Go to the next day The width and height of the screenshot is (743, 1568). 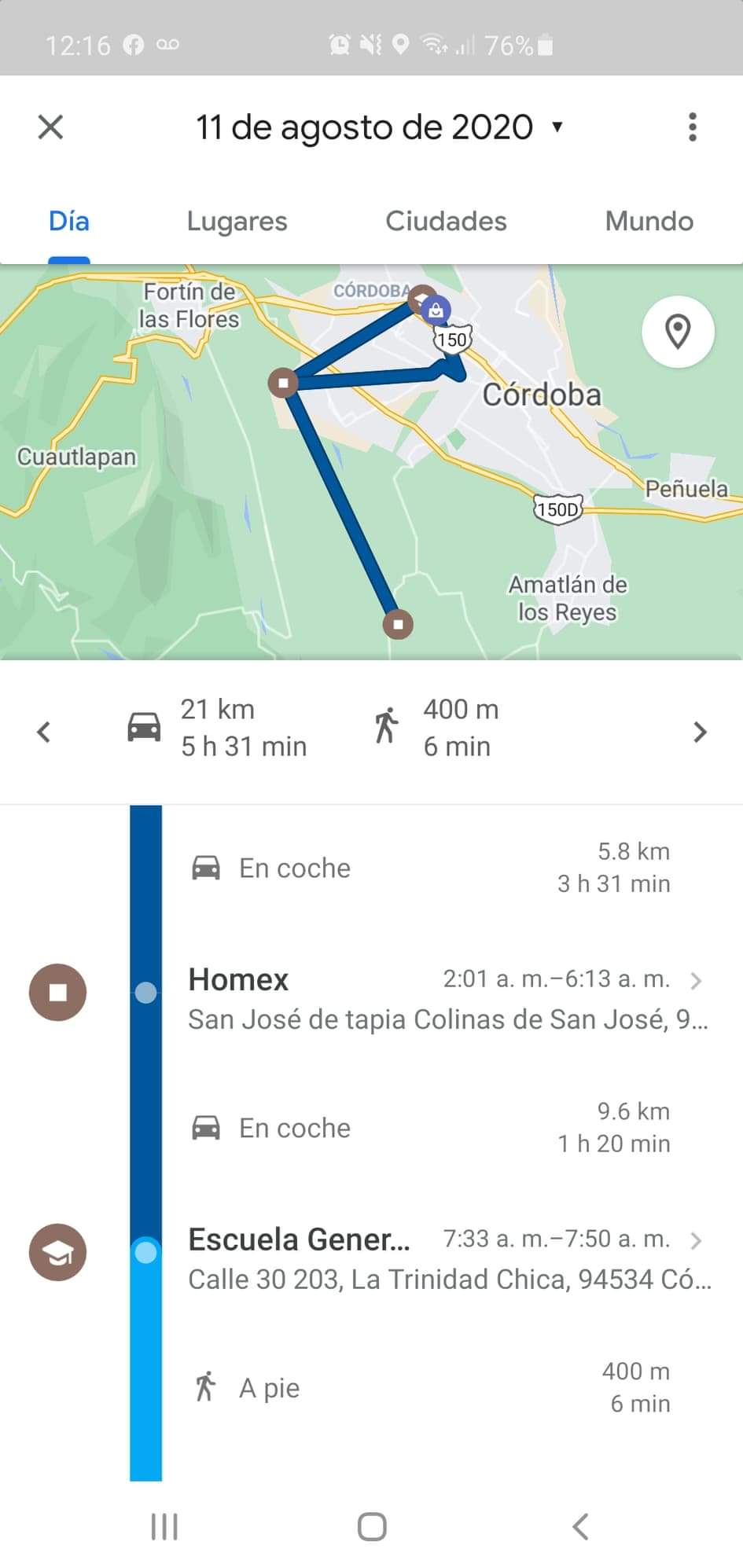pos(700,732)
